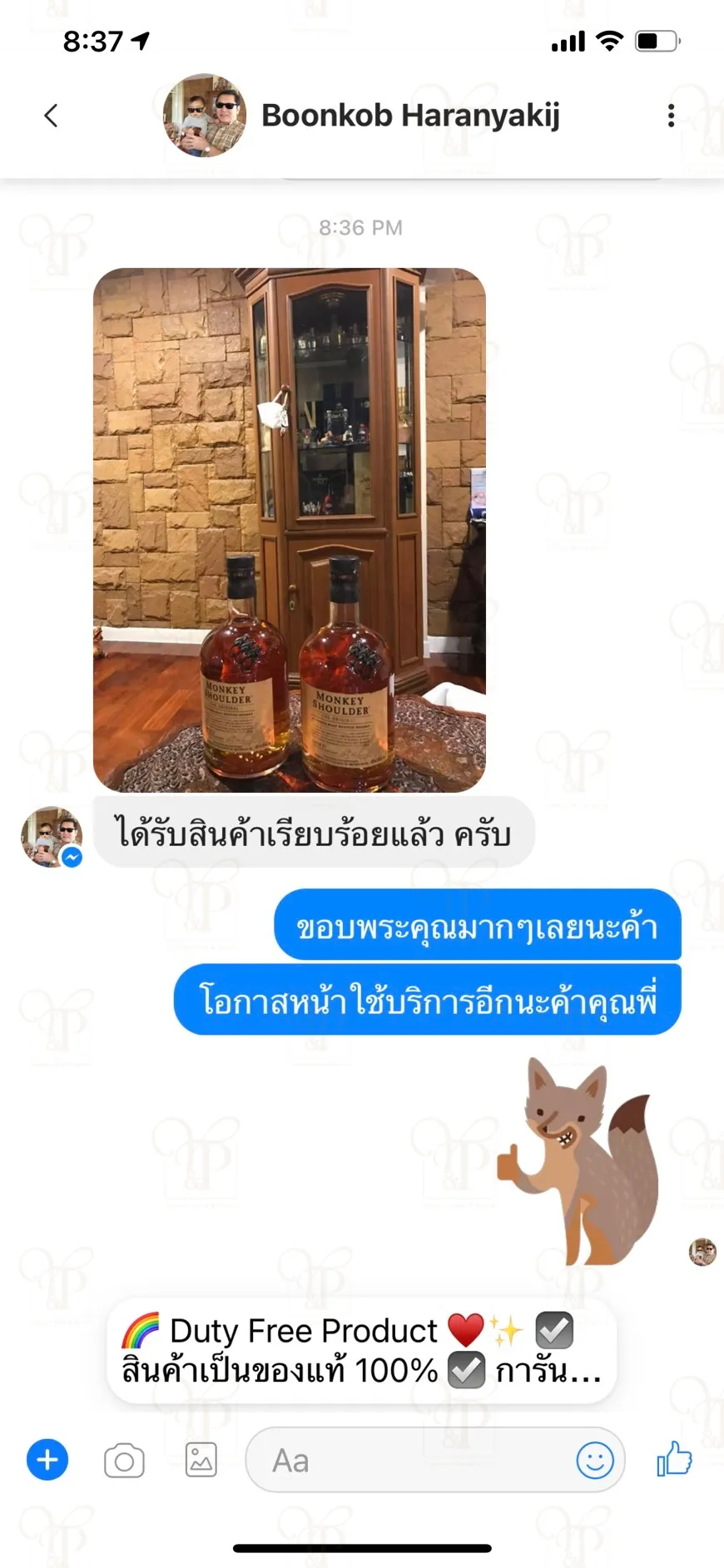Open Boonkob Haranyakij's profile from the header
The height and width of the screenshot is (1568, 724).
410,116
